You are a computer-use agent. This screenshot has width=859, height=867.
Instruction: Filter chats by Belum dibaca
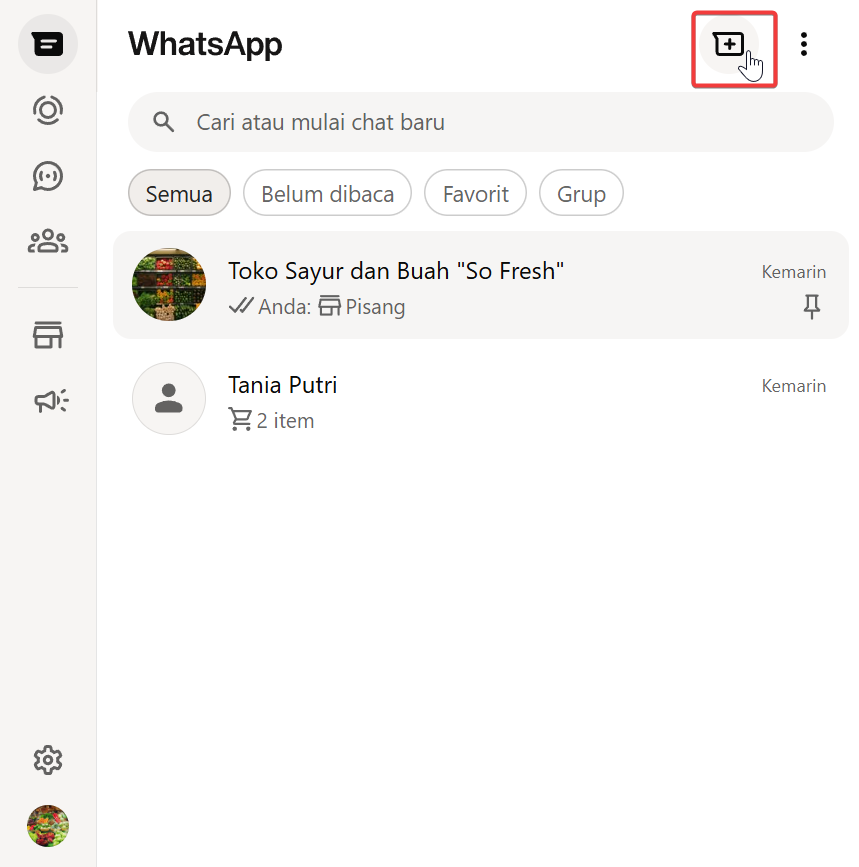pos(327,194)
